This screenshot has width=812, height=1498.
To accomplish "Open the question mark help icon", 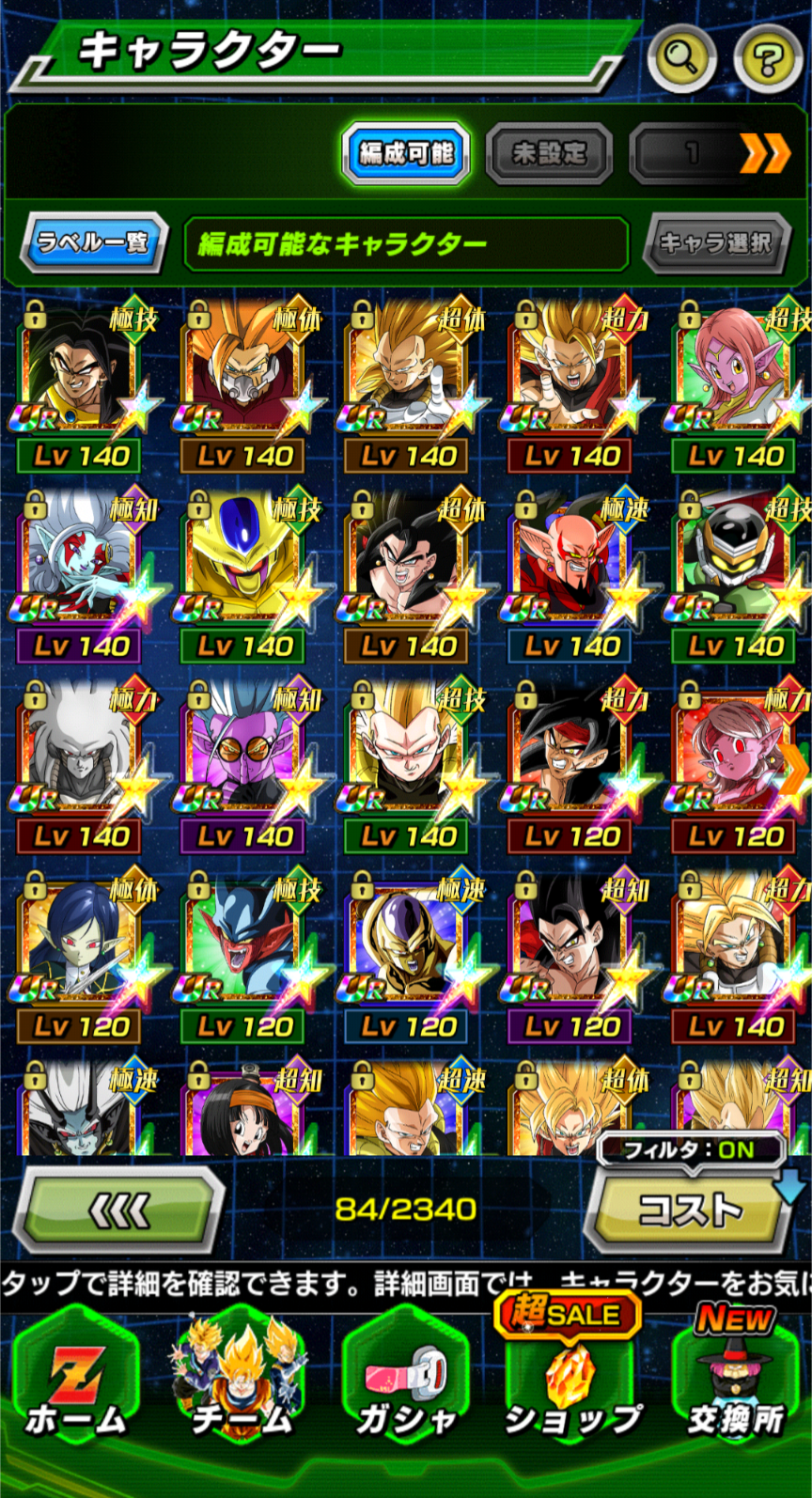I will point(768,58).
